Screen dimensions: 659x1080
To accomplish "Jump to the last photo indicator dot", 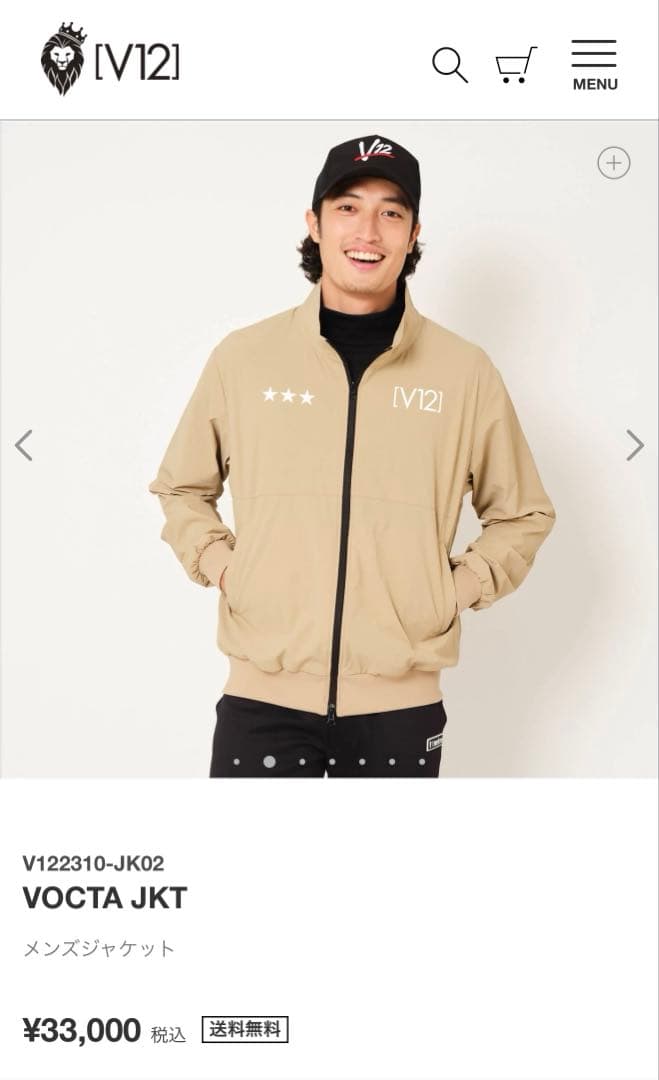I will tap(422, 762).
